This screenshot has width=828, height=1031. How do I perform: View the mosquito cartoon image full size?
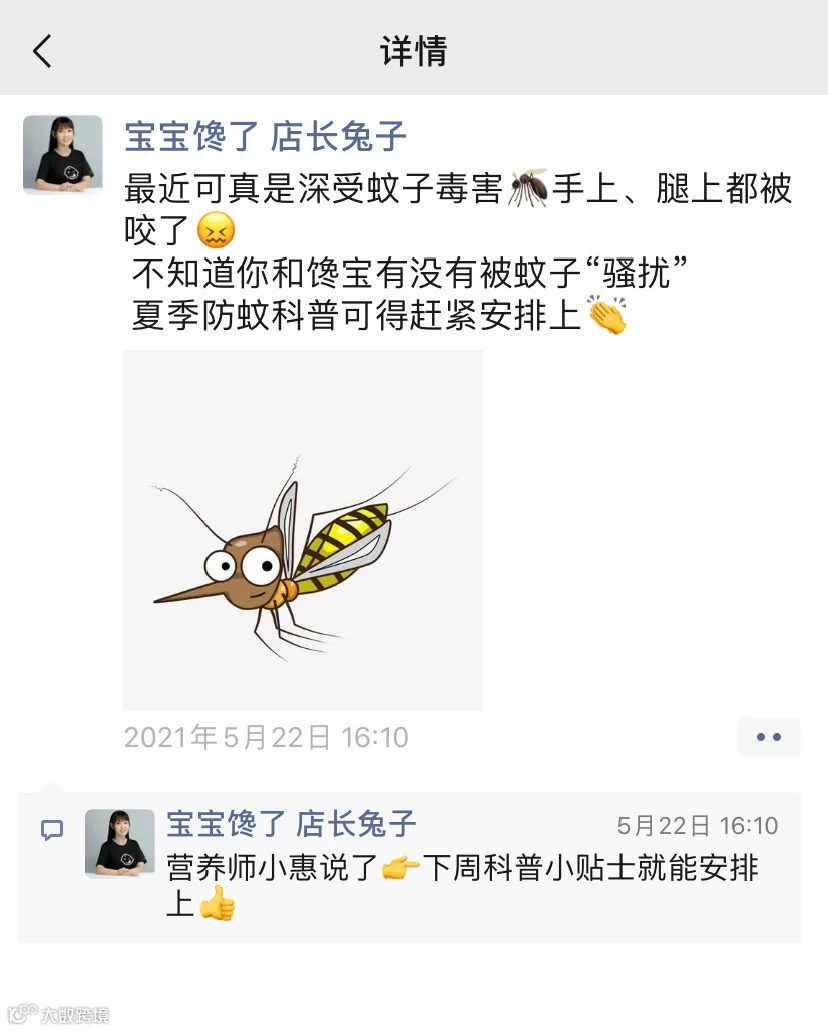pyautogui.click(x=303, y=530)
